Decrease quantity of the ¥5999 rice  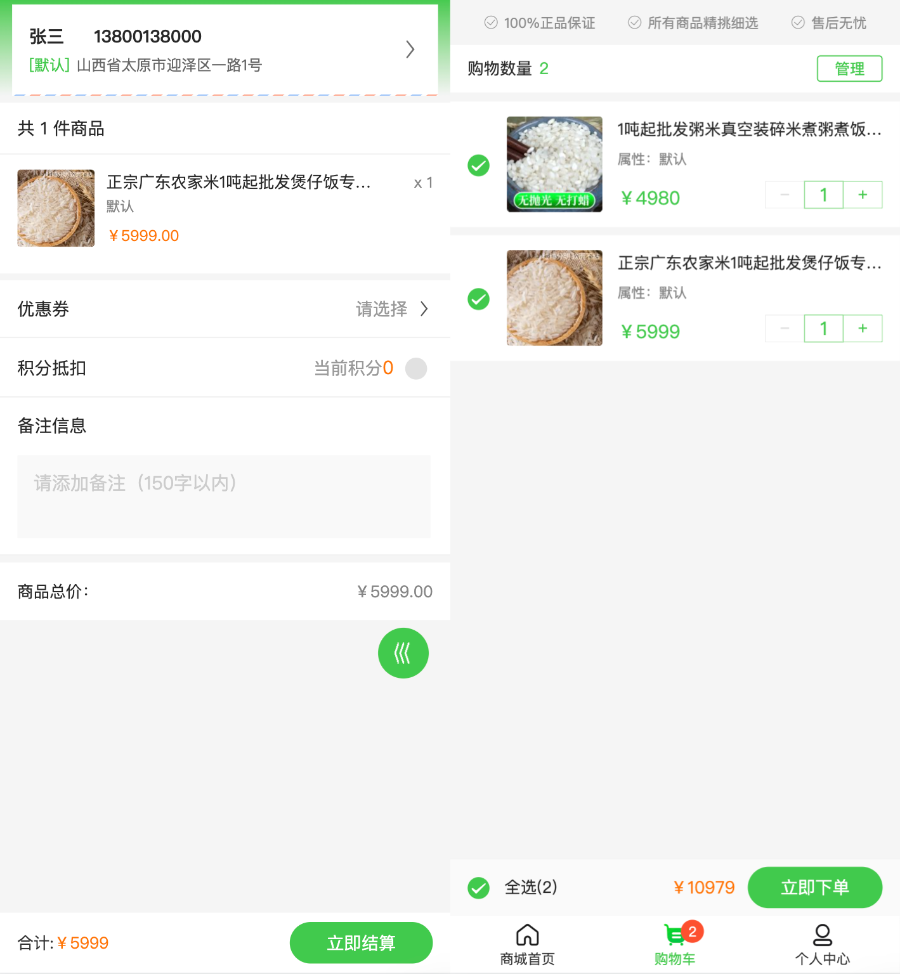click(785, 328)
